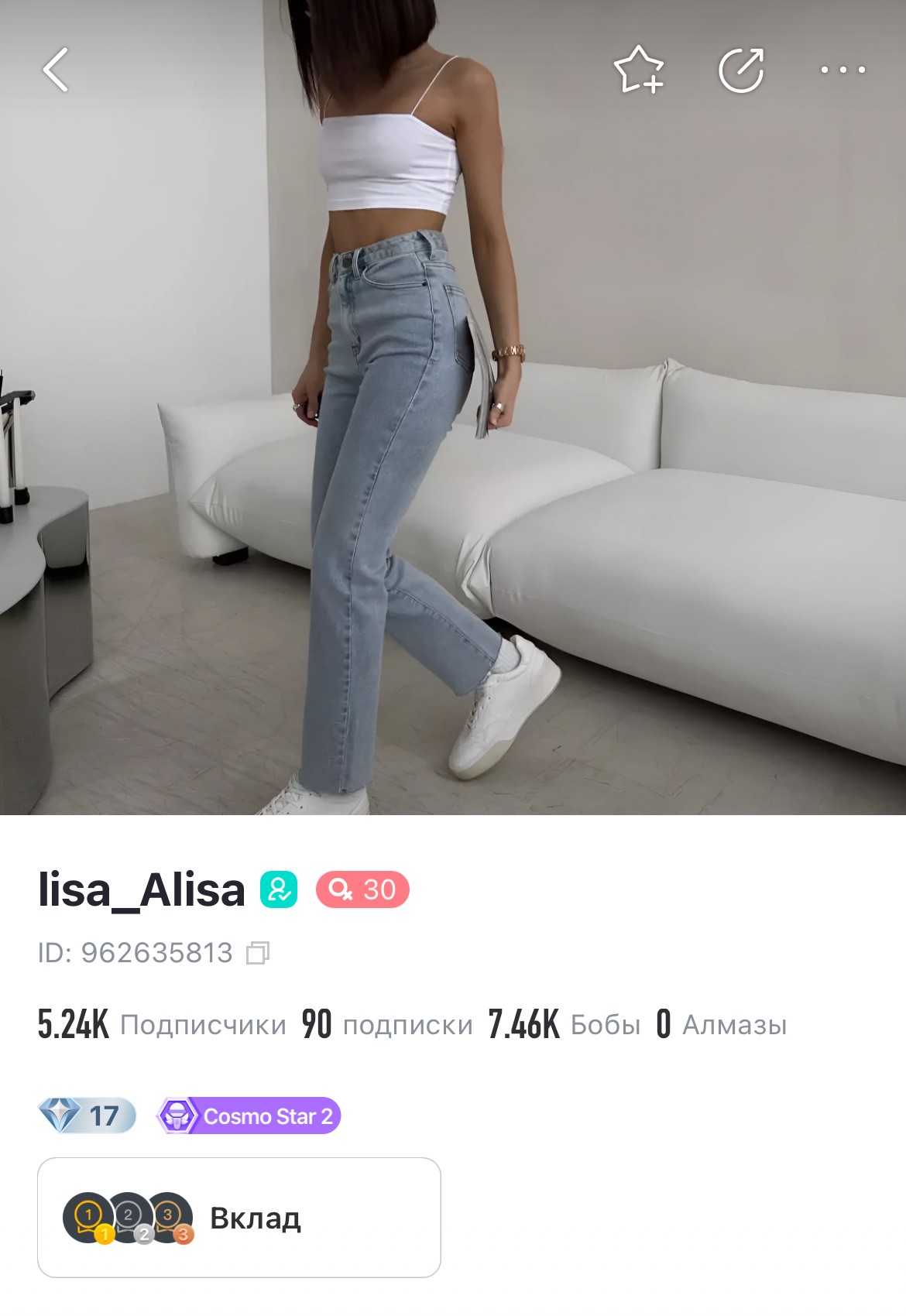Tap the diamond level 17 badge
Viewport: 906px width, 1316px height.
point(88,1116)
